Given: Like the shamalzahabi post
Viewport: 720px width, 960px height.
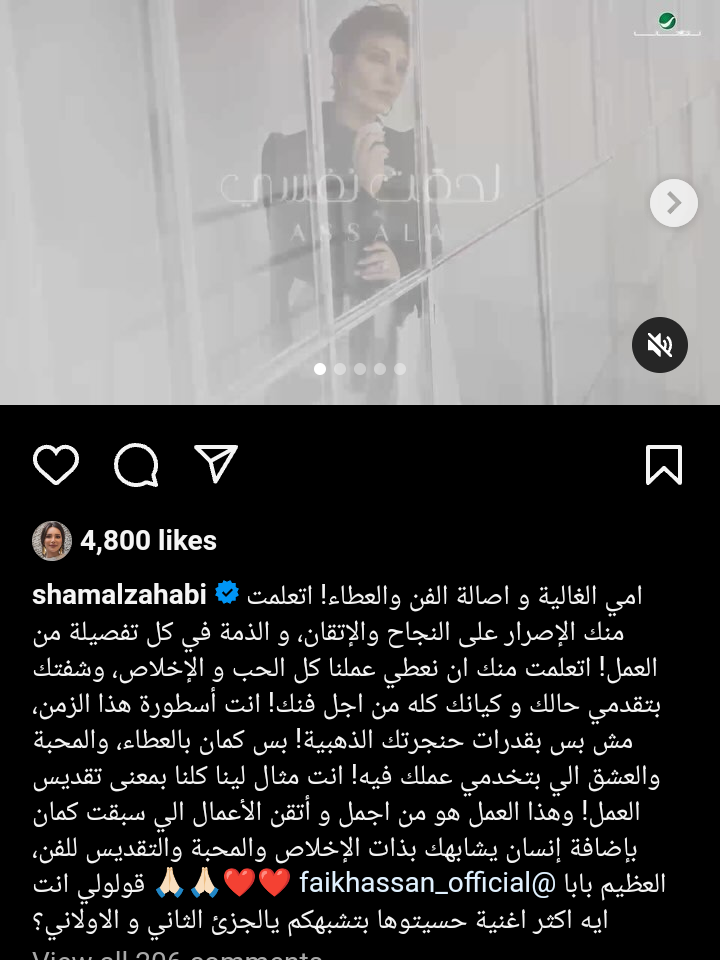Looking at the screenshot, I should click(56, 465).
